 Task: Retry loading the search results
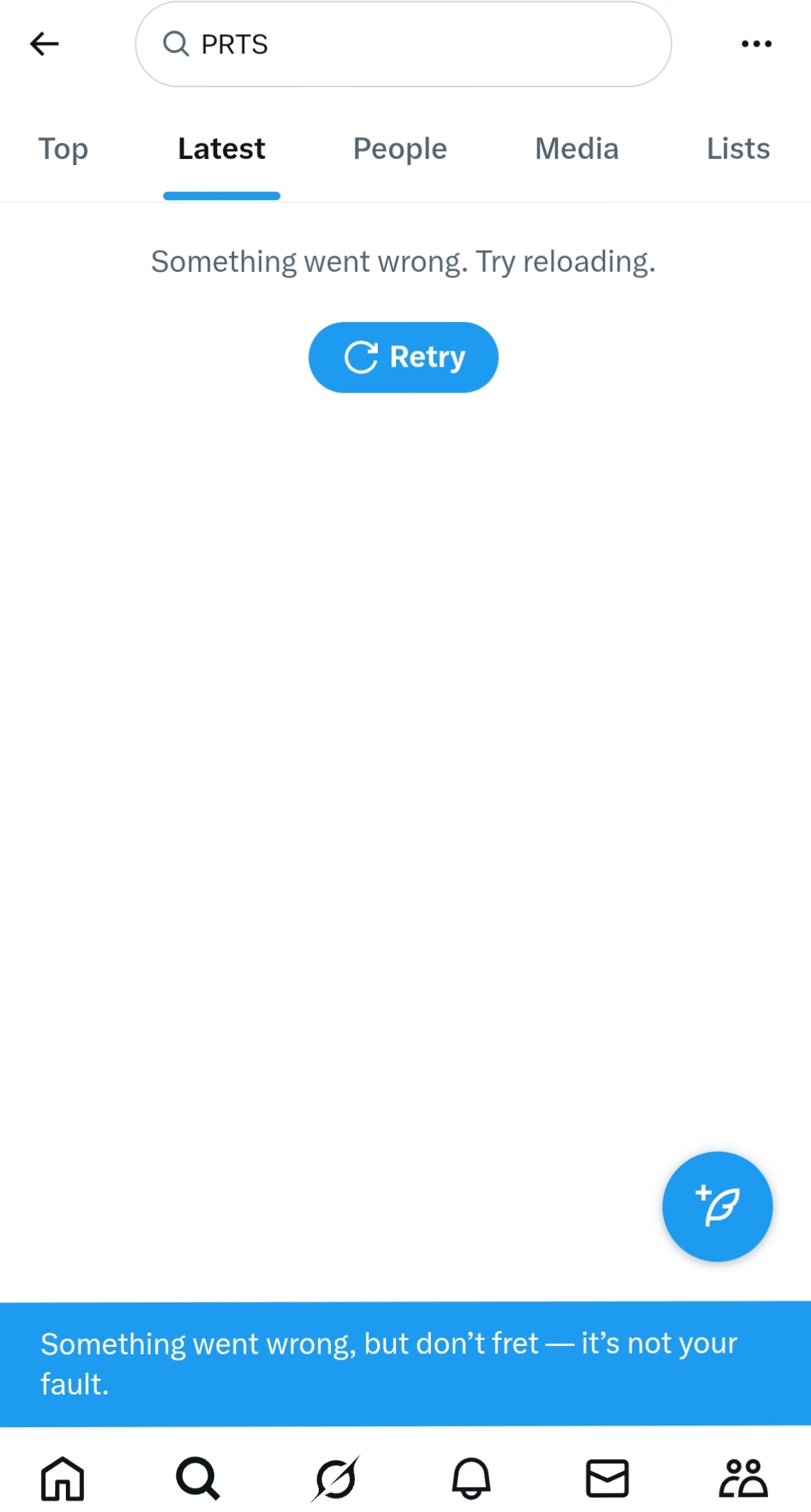403,358
